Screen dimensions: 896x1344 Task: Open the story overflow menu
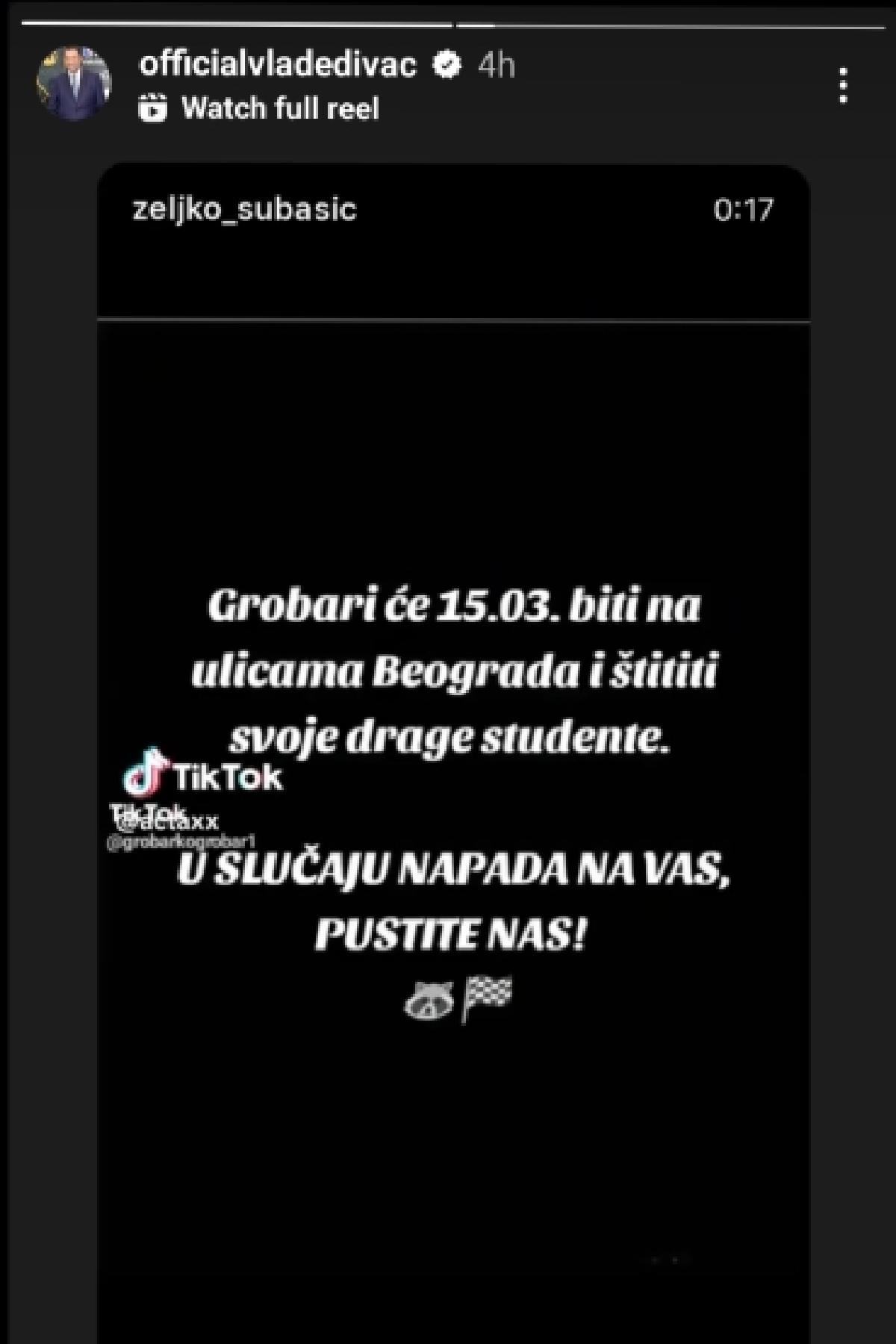click(x=843, y=85)
